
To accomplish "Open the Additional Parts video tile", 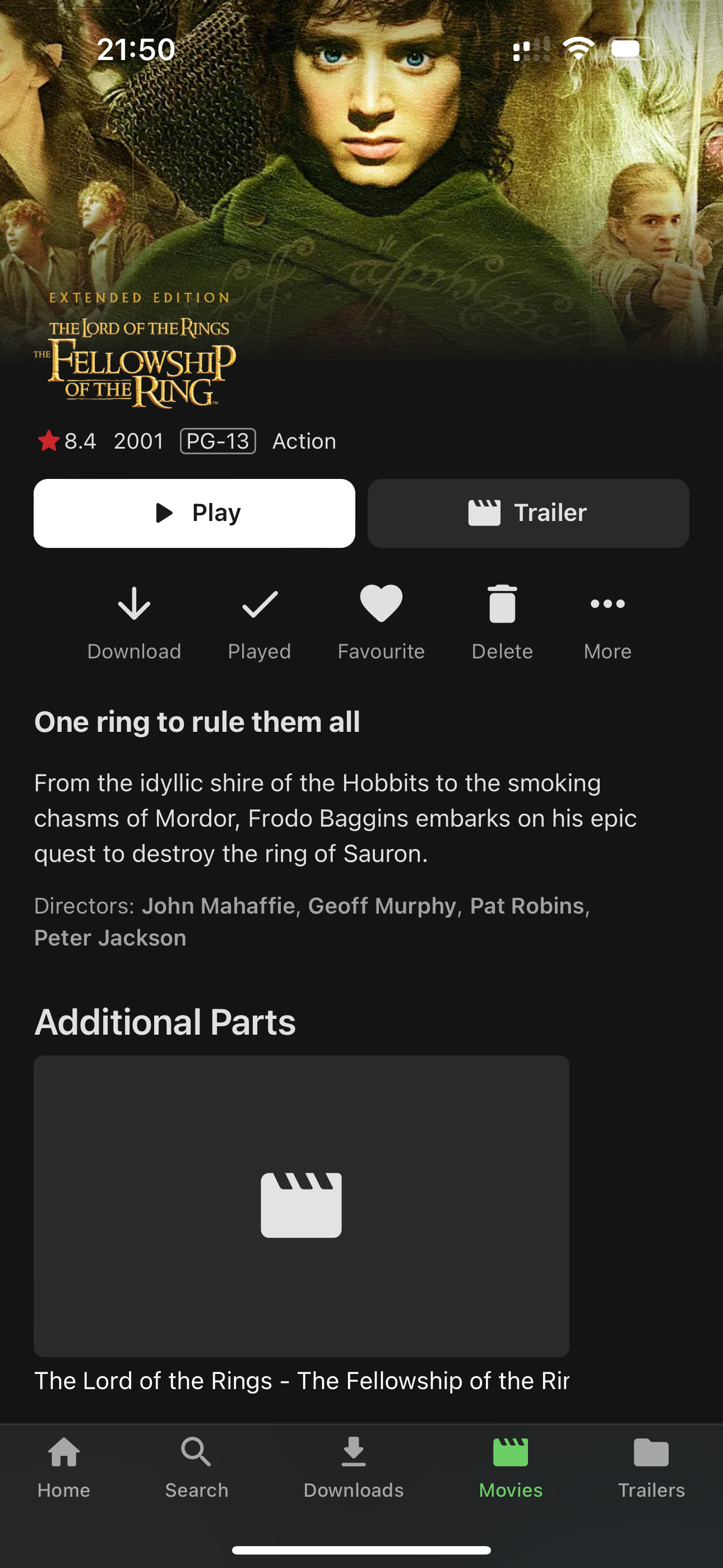I will (302, 1205).
